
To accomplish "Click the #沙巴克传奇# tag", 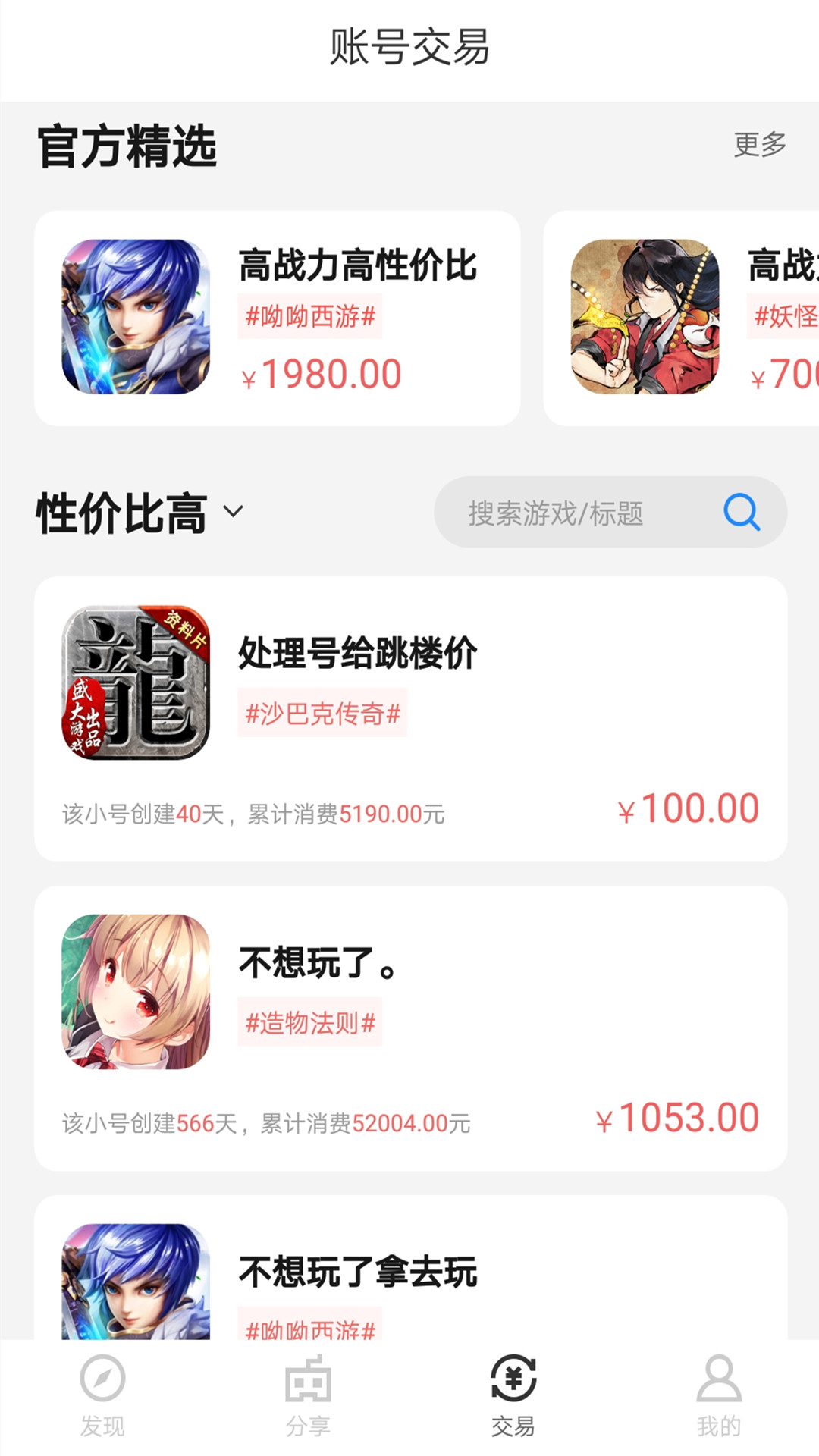I will (322, 713).
